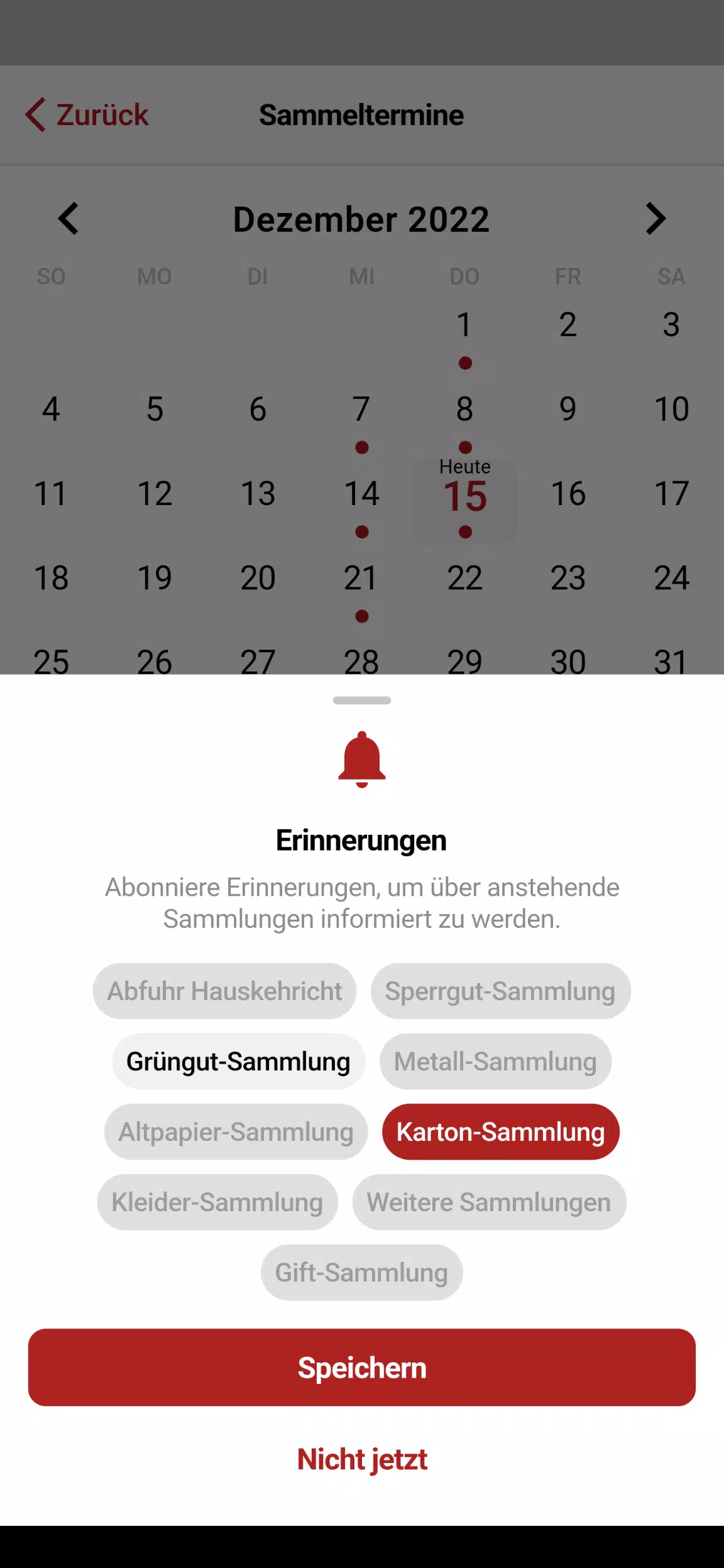Enable Kleider-Sammlung reminders
Screen dimensions: 724x1568
pos(217,1202)
